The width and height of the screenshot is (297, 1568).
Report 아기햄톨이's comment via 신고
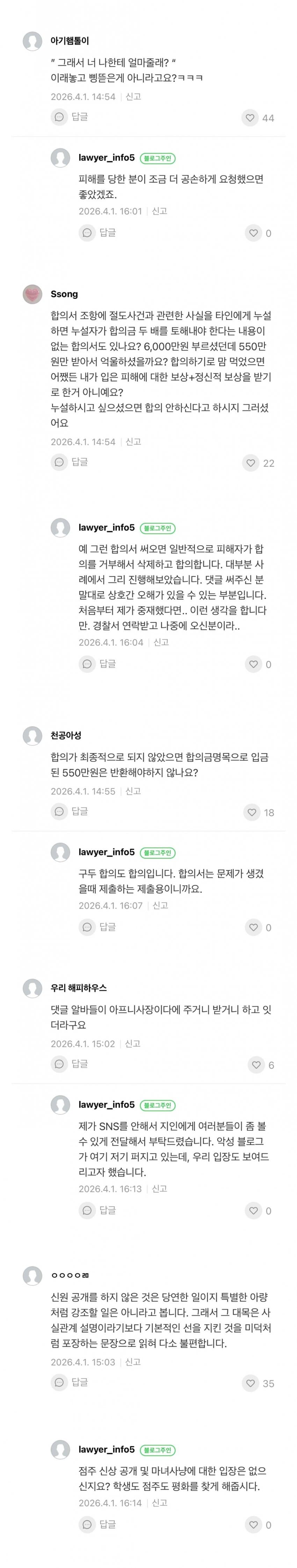pos(133,97)
